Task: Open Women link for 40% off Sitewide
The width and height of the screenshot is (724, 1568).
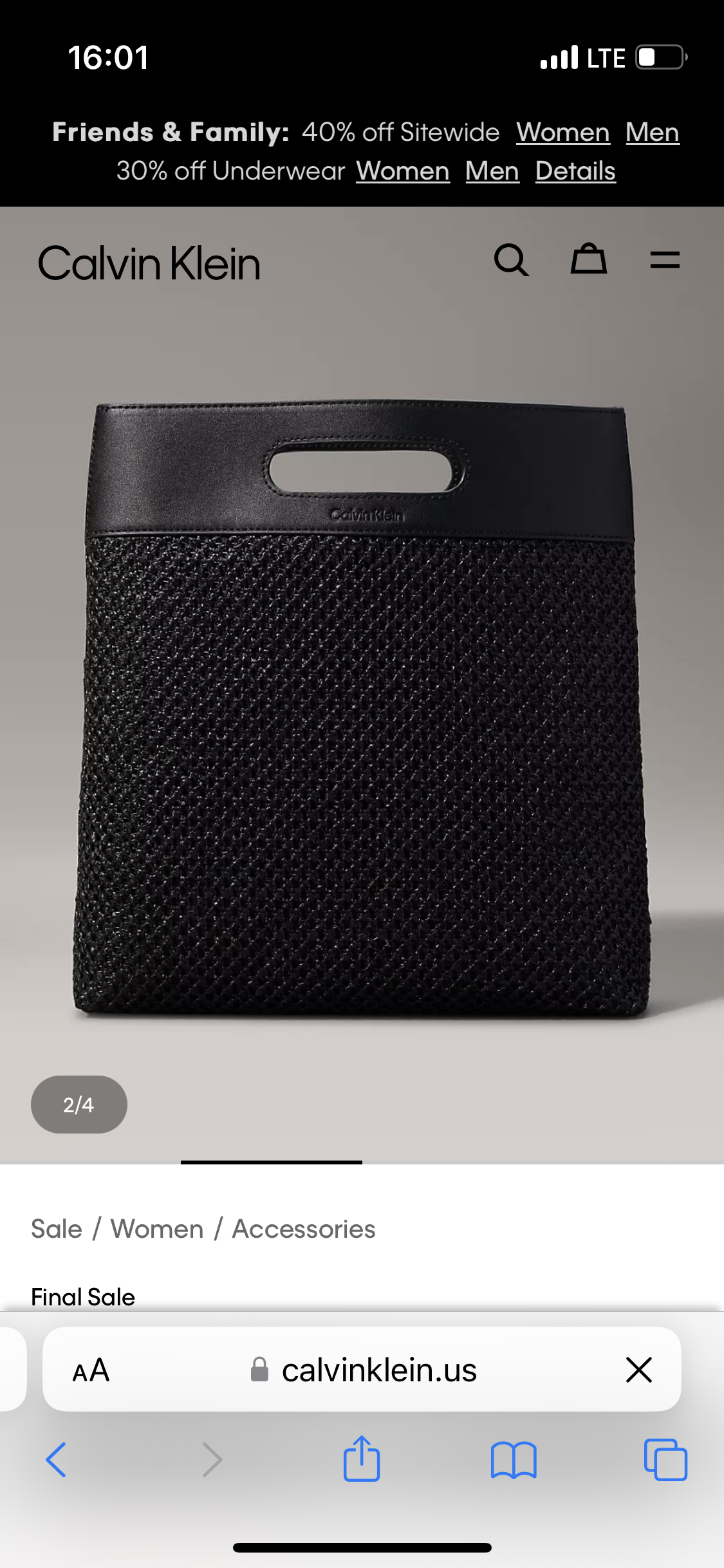Action: point(562,133)
